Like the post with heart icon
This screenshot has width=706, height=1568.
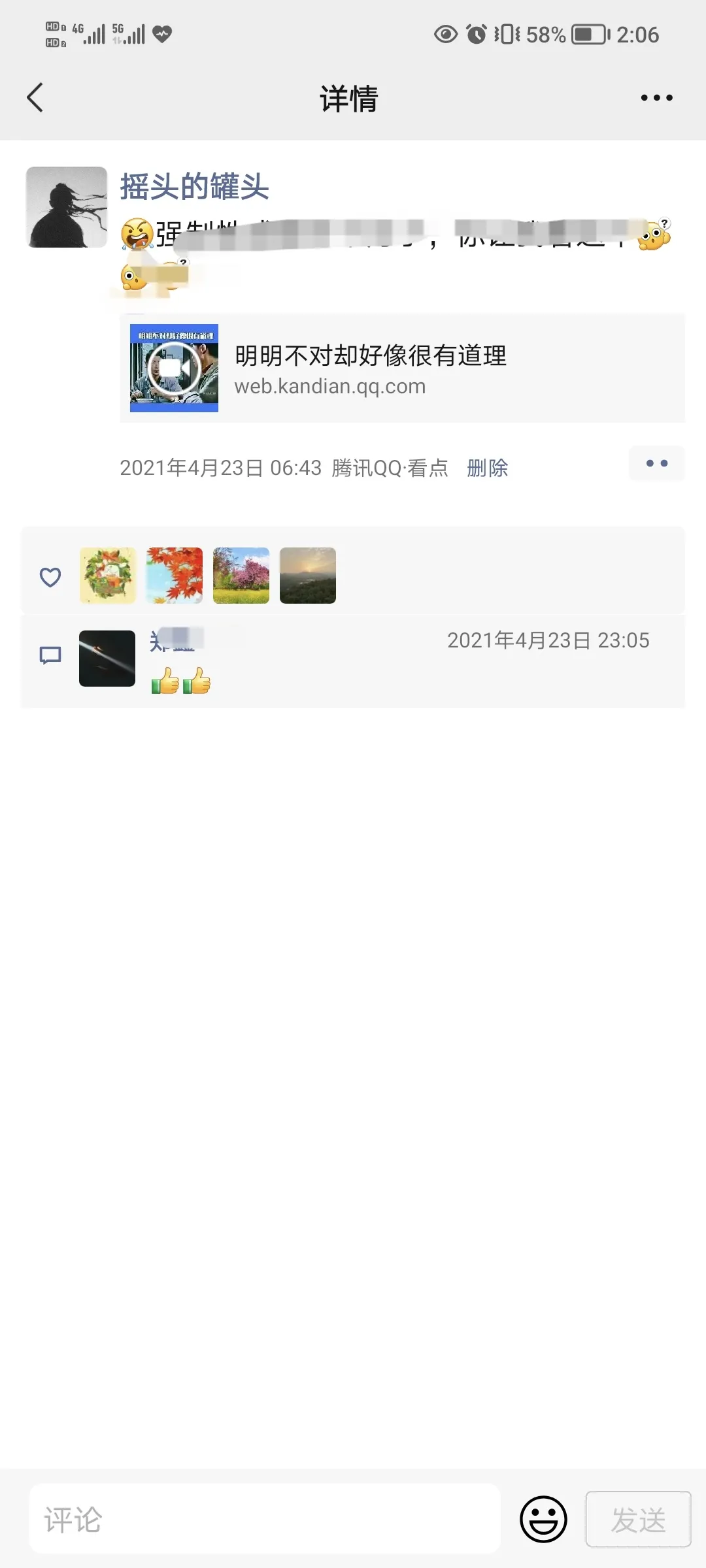point(50,577)
